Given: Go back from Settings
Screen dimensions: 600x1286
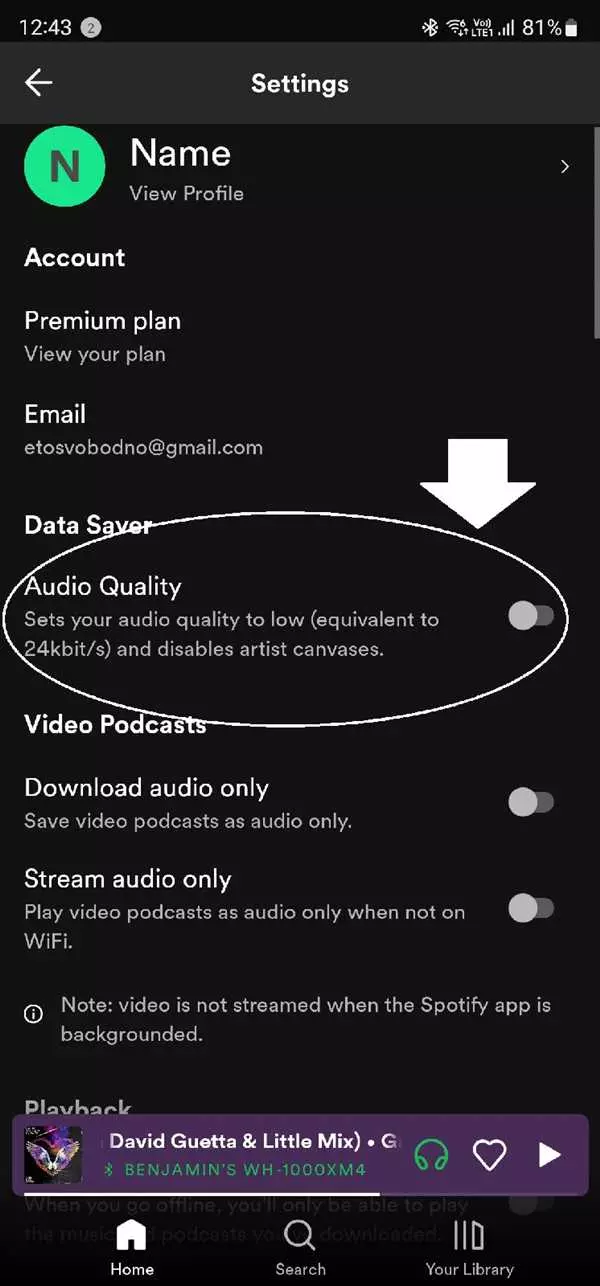Looking at the screenshot, I should tap(39, 83).
